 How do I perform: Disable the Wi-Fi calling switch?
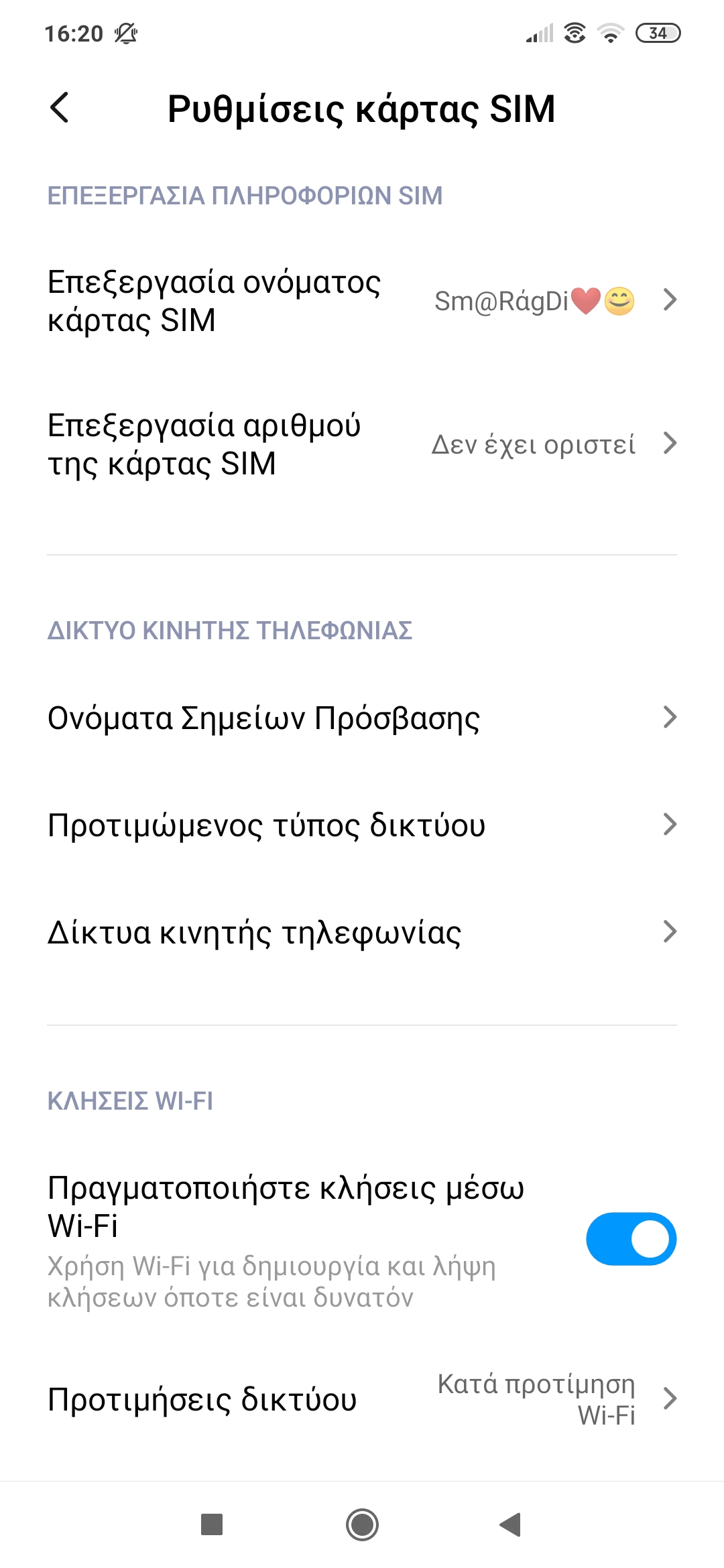pos(631,1239)
